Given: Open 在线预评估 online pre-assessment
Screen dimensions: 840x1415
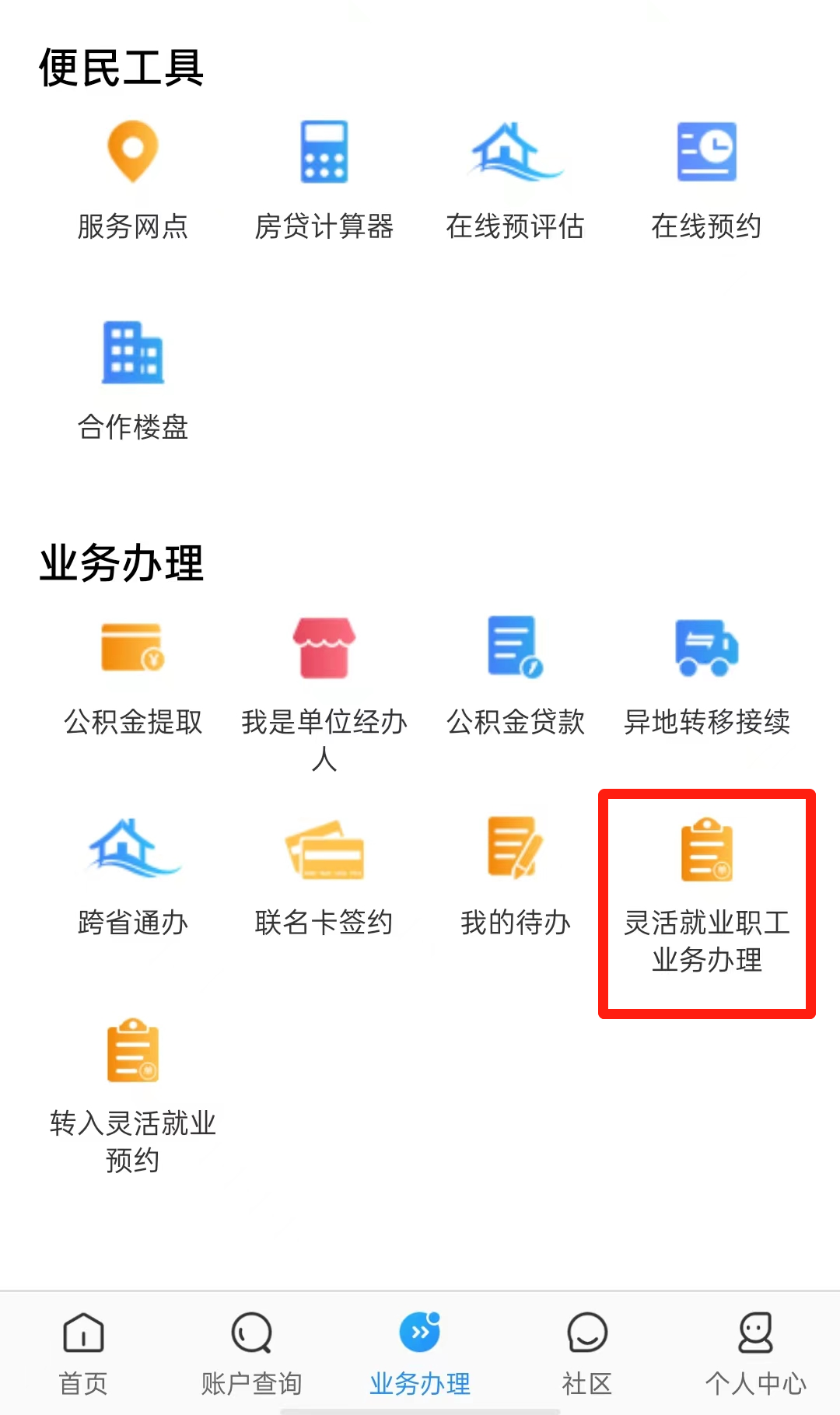Looking at the screenshot, I should click(x=515, y=180).
